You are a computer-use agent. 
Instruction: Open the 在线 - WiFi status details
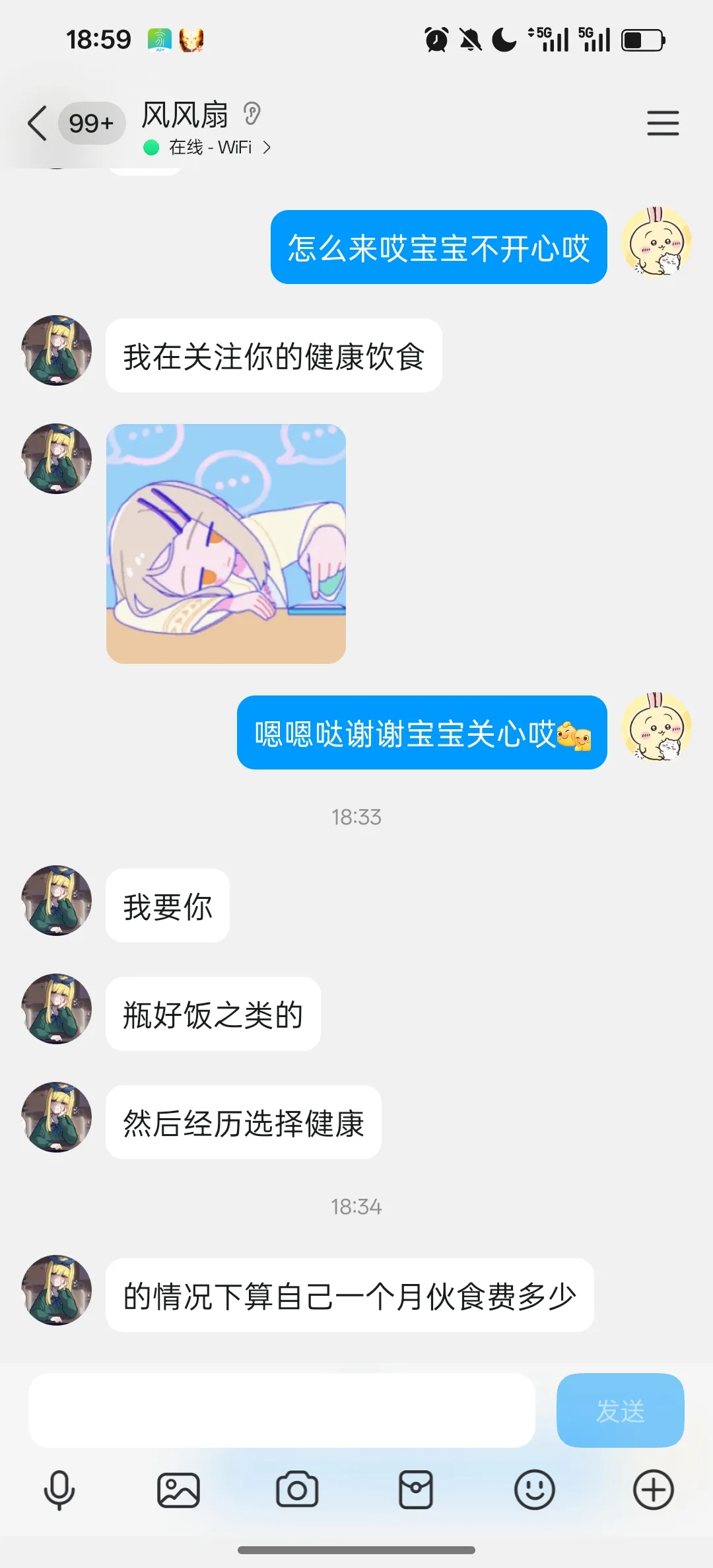point(210,147)
